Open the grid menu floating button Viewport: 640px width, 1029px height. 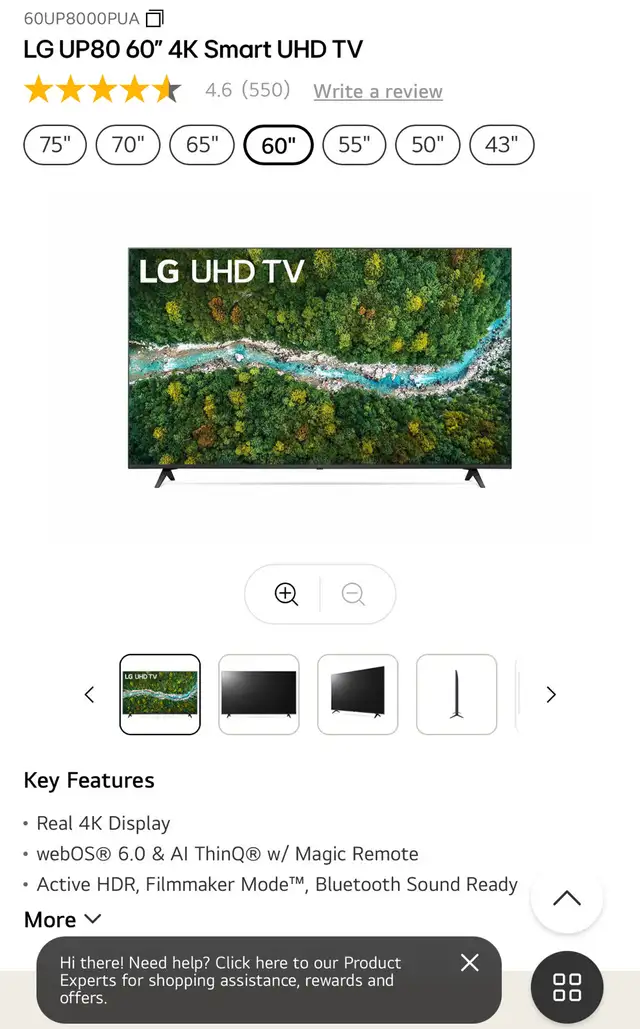567,987
